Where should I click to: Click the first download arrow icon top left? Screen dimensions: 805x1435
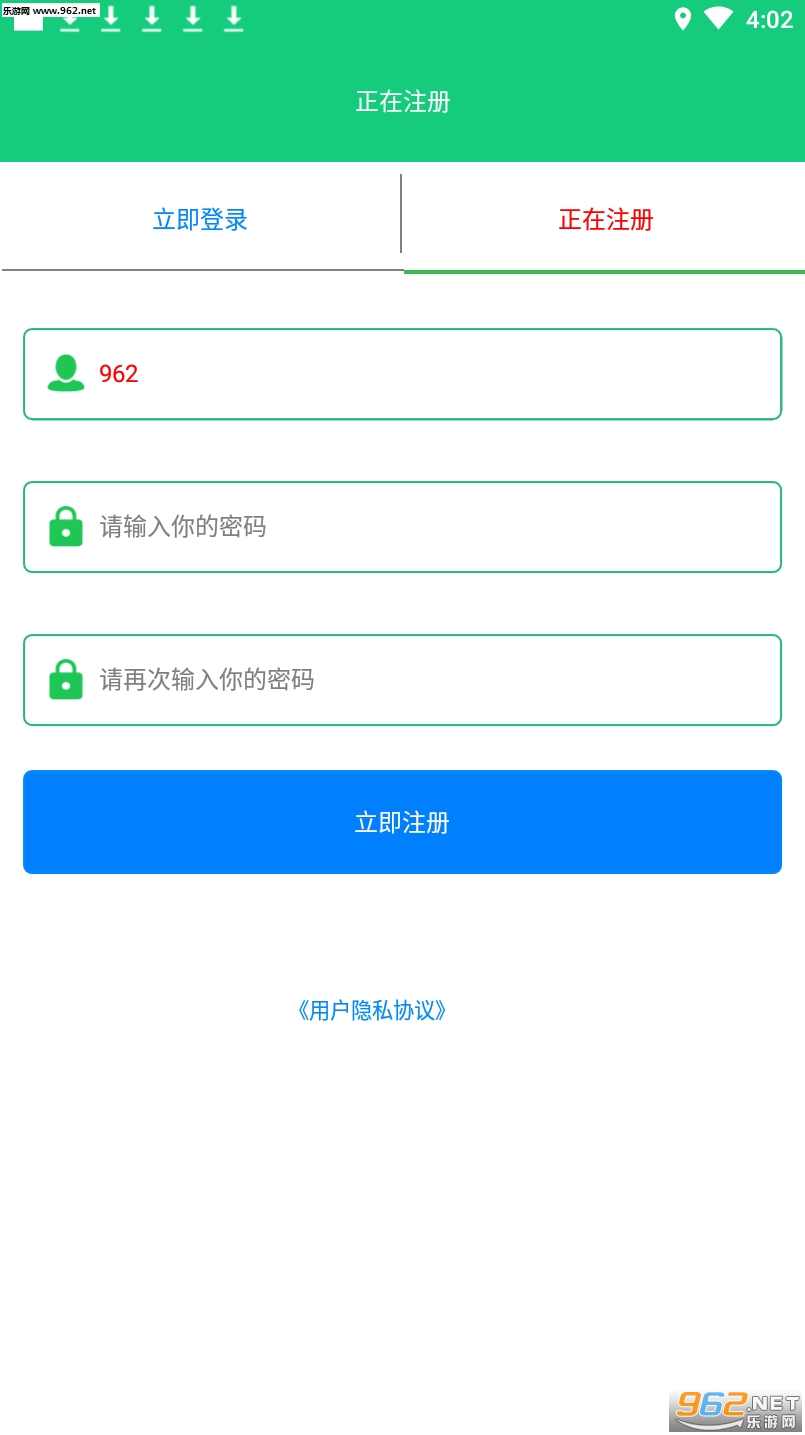69,18
